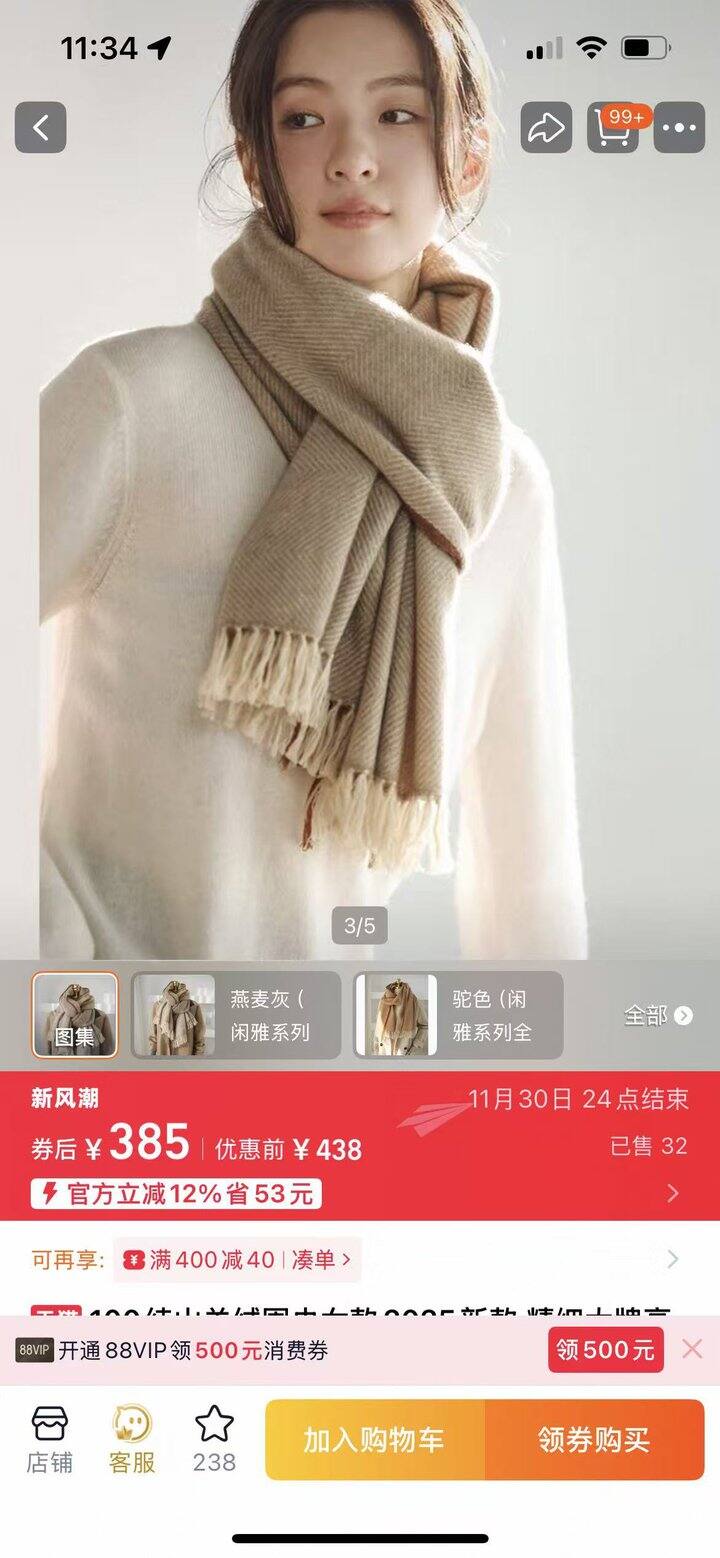Select the 图集 gallery thumbnail

tap(75, 1015)
